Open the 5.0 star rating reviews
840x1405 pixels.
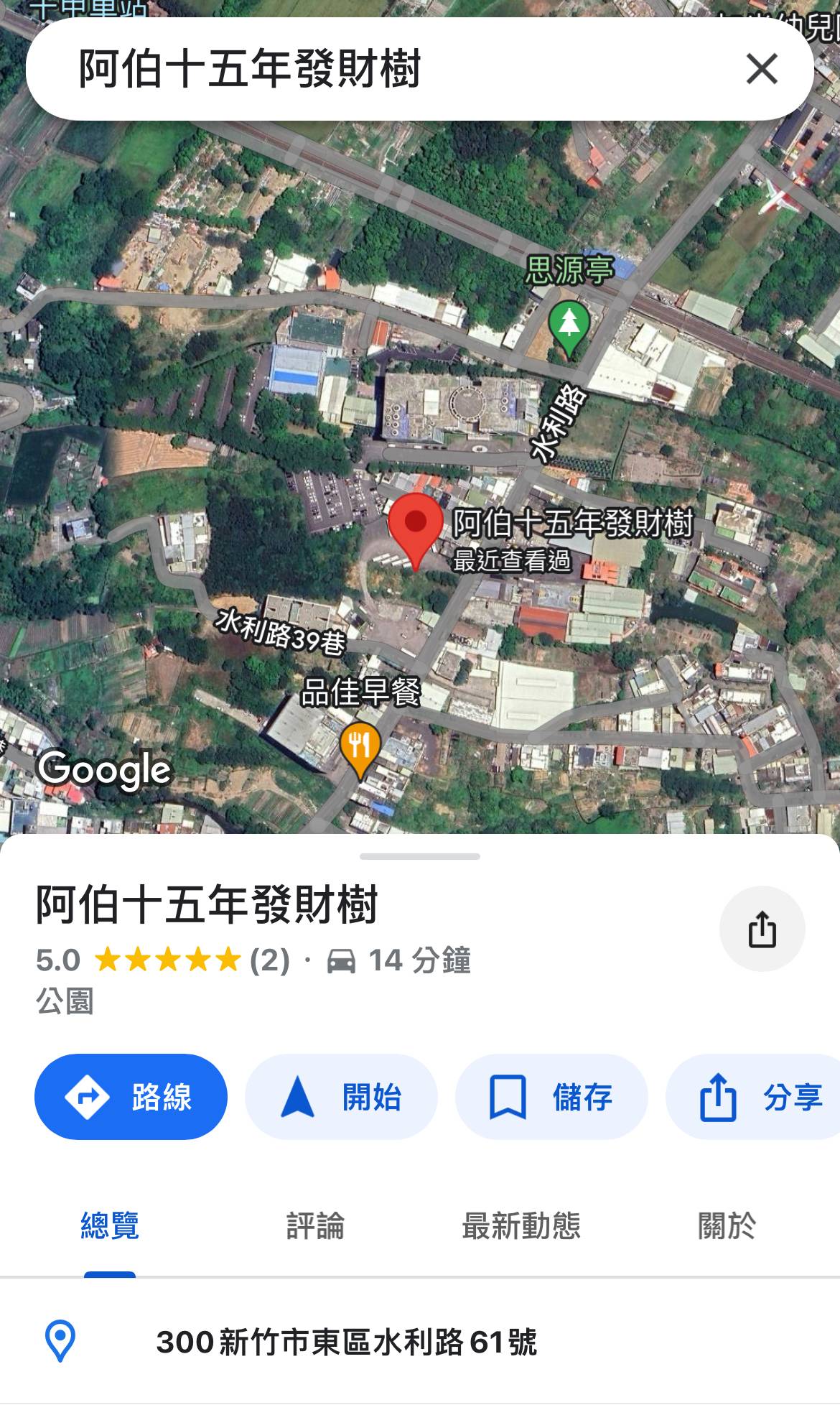click(163, 960)
